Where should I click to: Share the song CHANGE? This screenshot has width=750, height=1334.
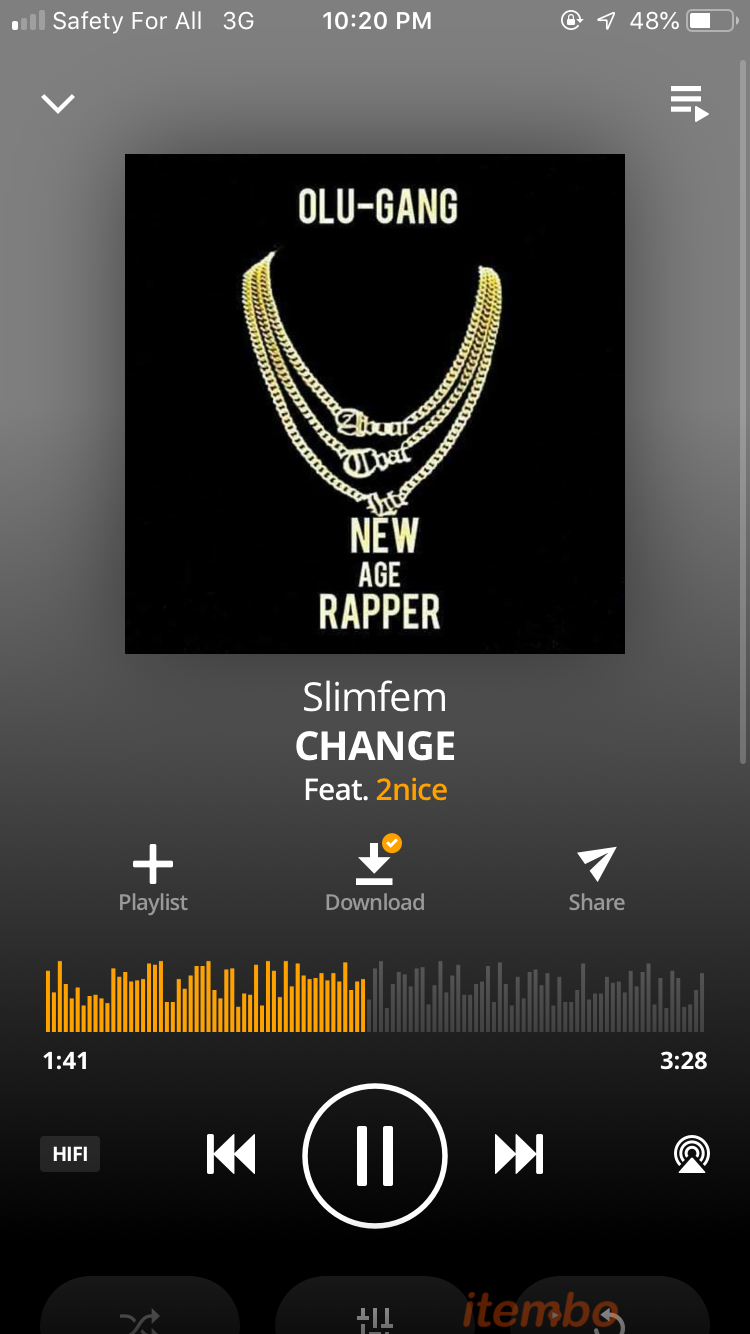pyautogui.click(x=596, y=877)
